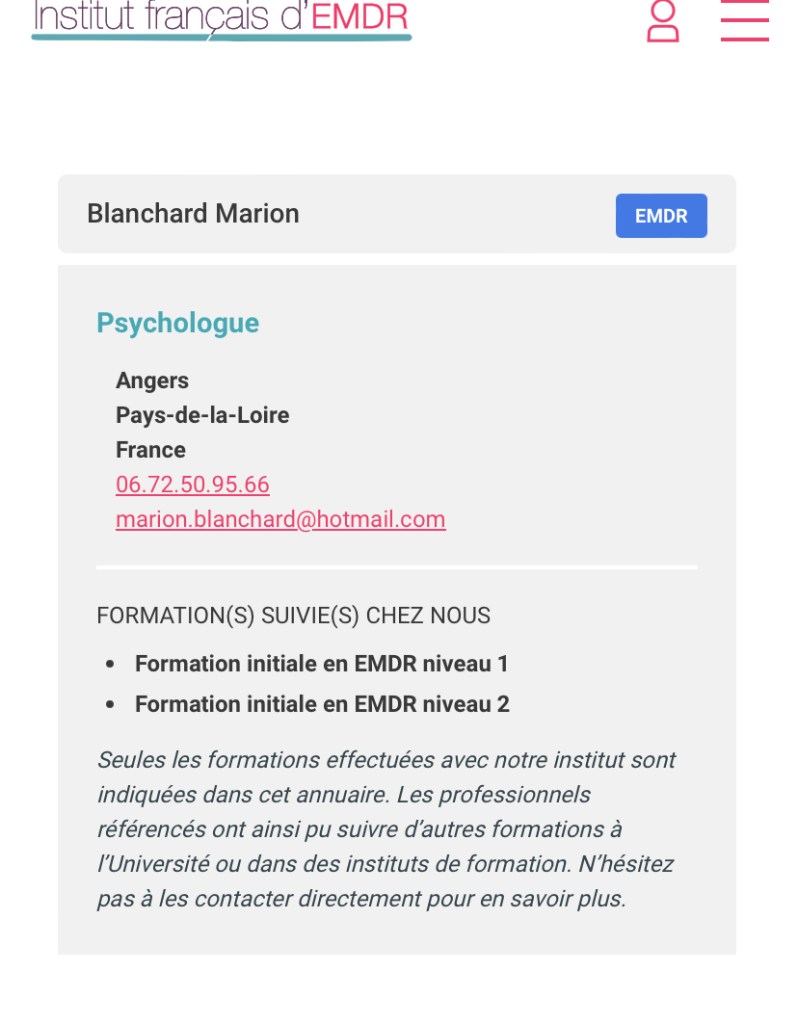
Task: Open the user account icon
Action: point(663,22)
